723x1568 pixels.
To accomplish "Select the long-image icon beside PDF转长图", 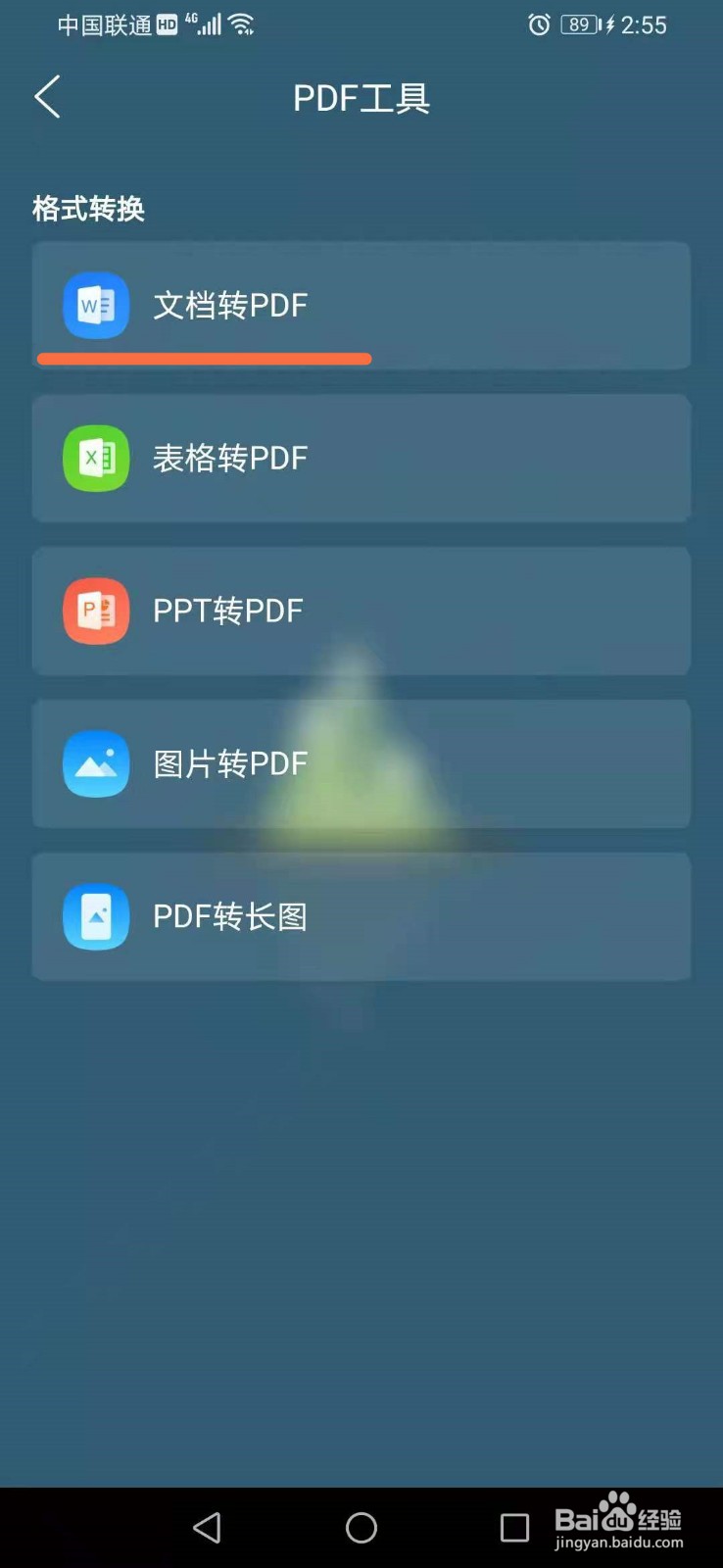I will (95, 917).
